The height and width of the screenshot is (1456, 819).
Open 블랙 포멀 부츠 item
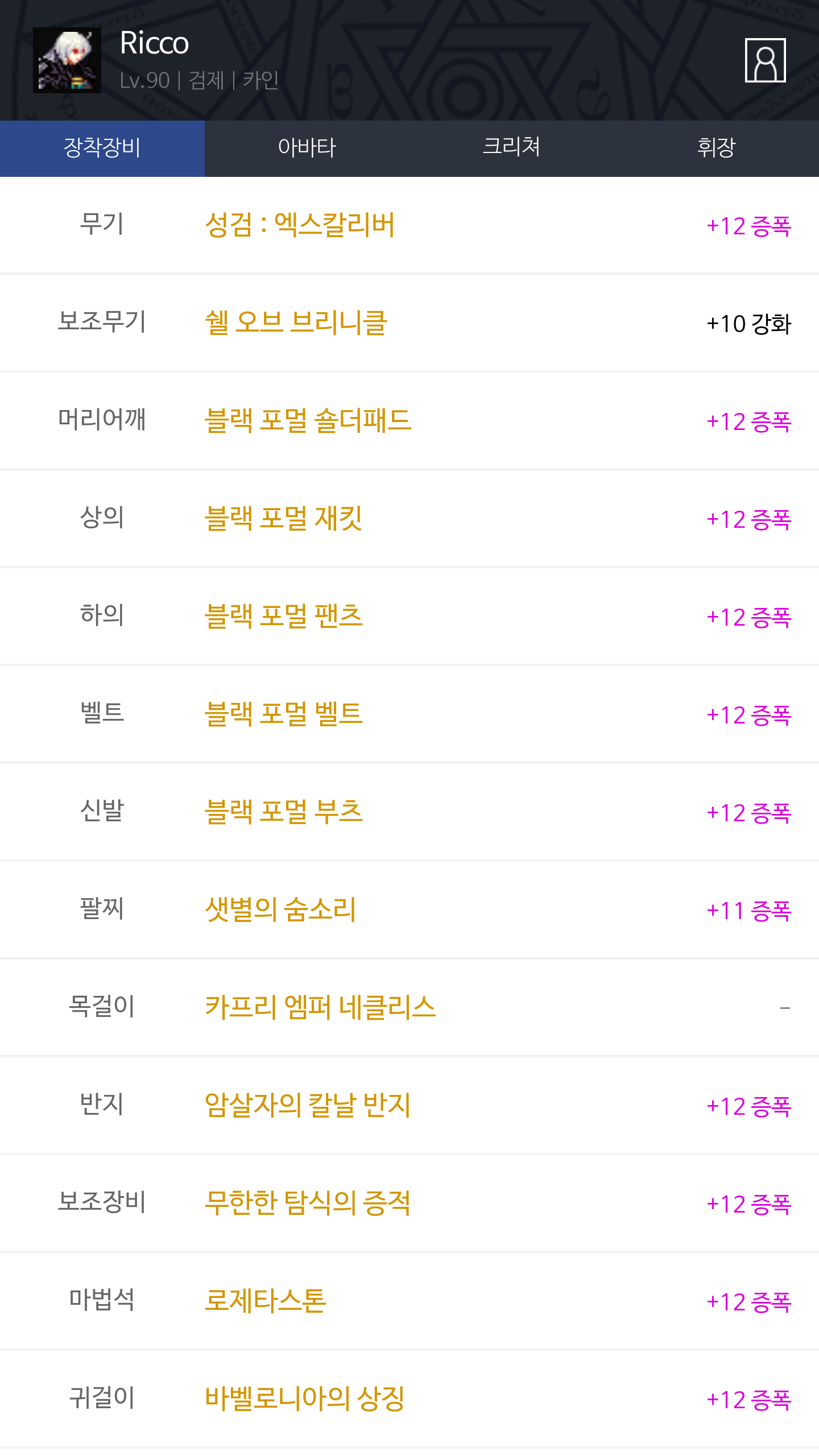409,812
